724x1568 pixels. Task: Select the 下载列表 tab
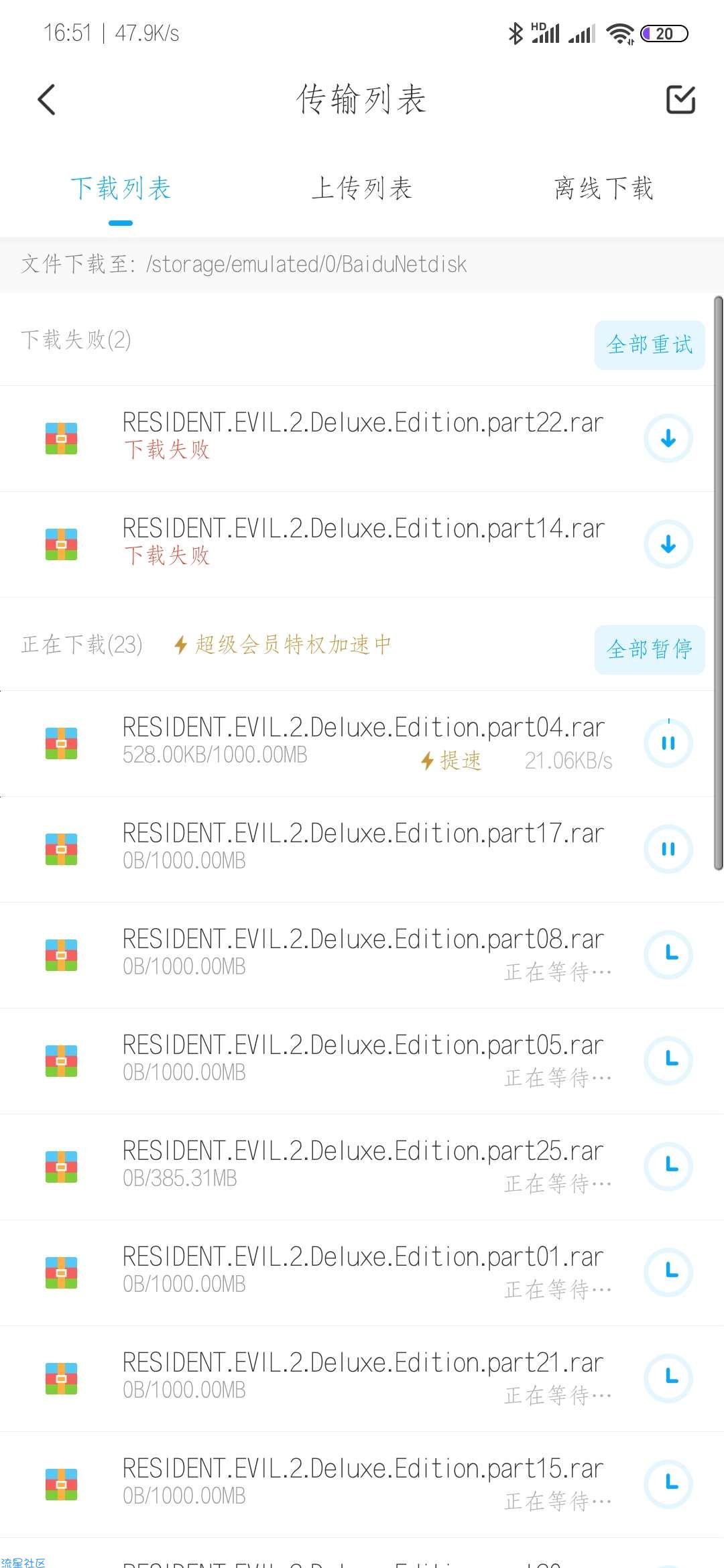(x=121, y=188)
